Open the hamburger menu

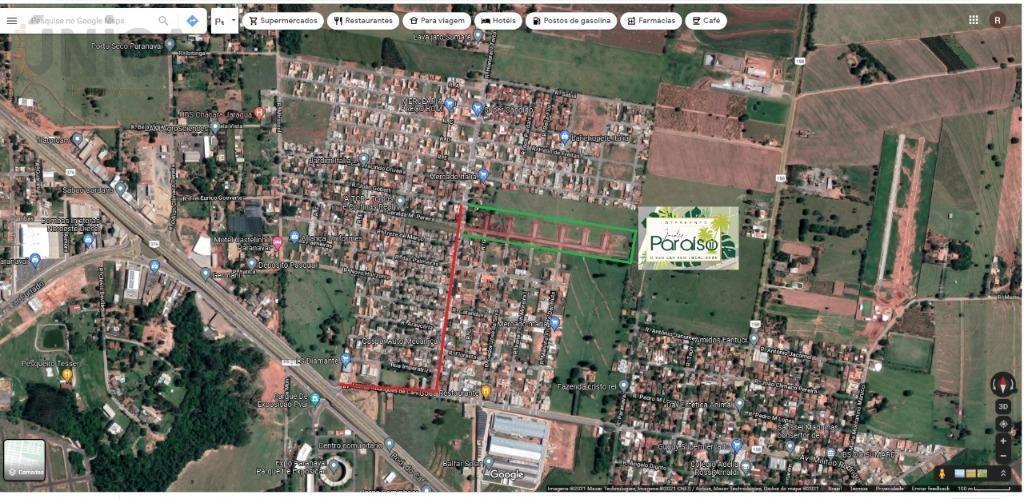point(12,20)
